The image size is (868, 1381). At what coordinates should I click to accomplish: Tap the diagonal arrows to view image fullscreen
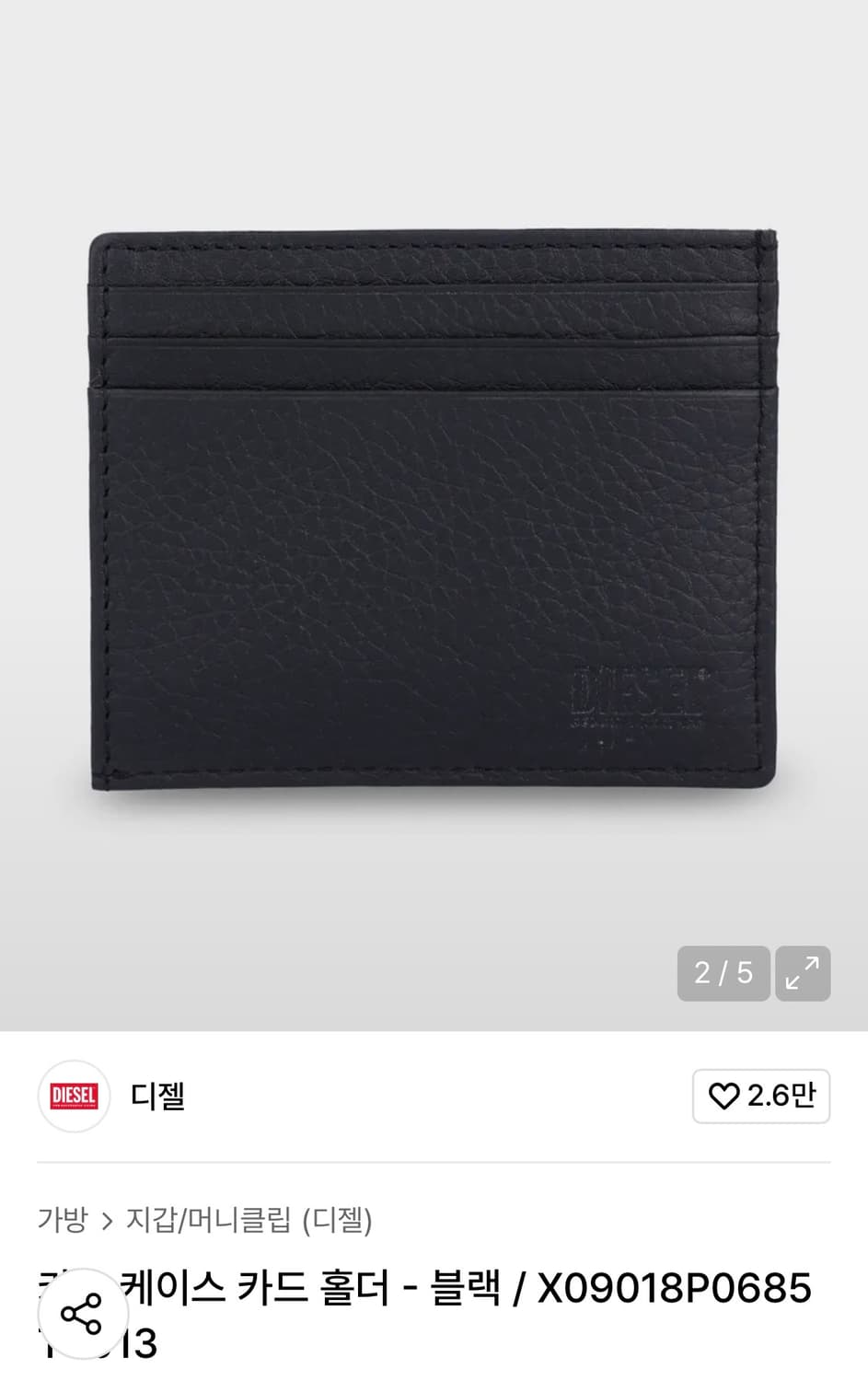(803, 973)
